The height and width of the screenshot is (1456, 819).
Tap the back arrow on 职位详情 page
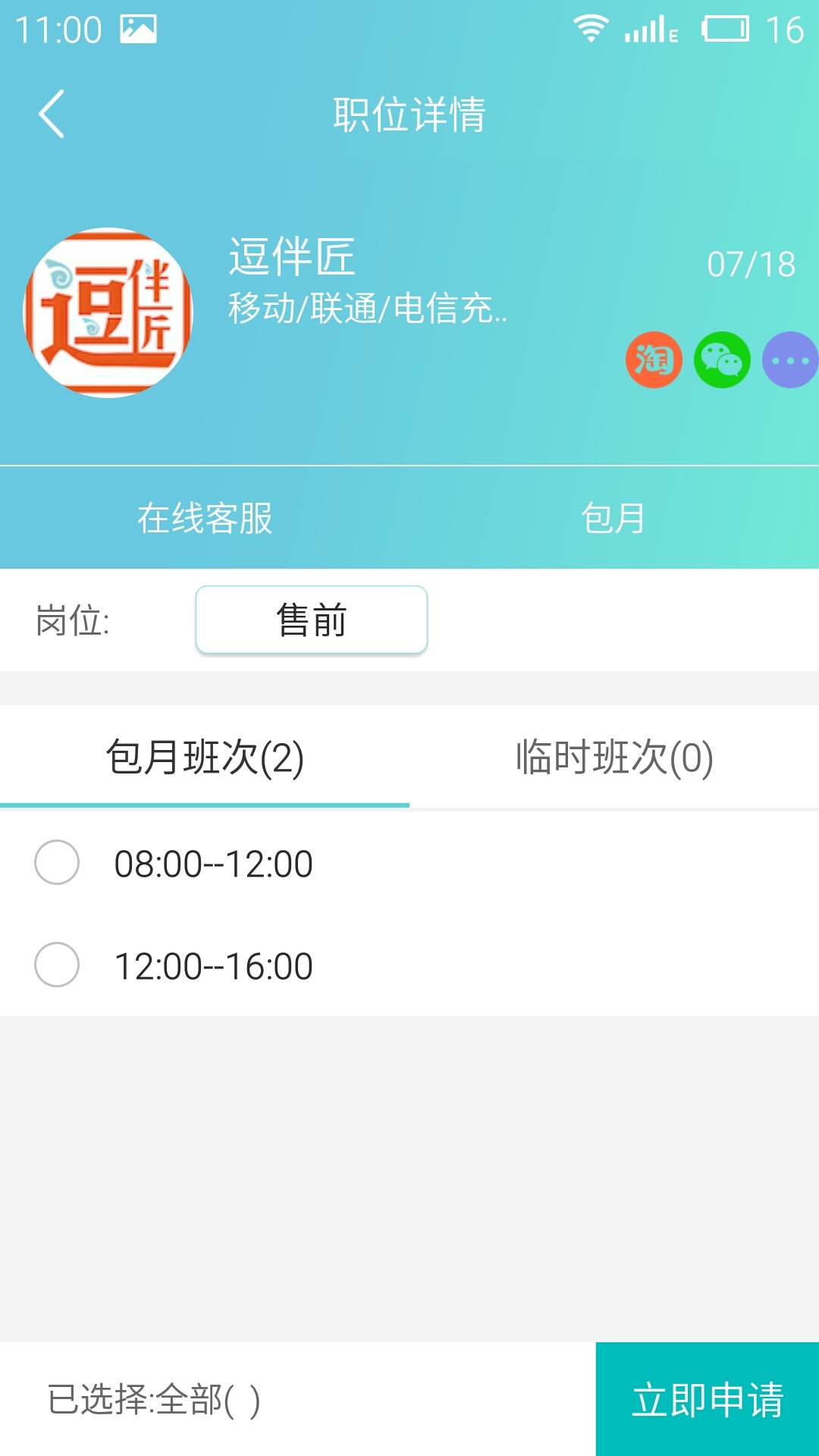pos(50,115)
